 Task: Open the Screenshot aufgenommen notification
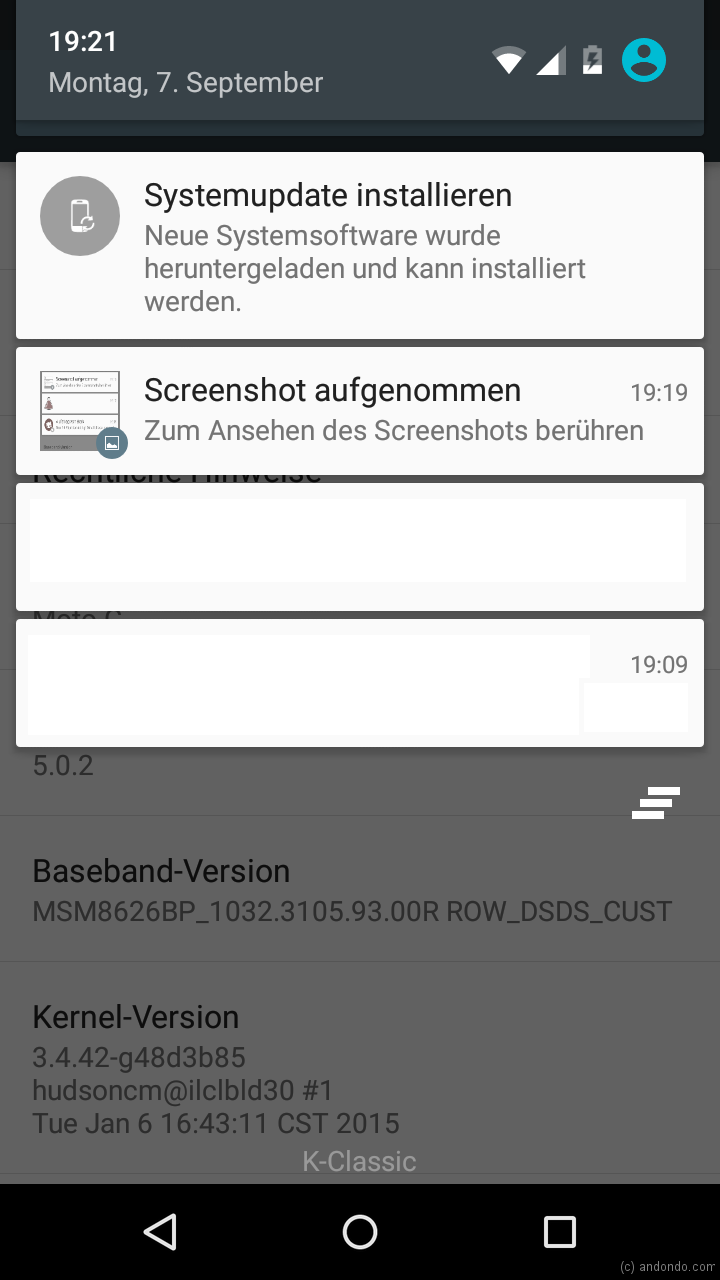360,410
